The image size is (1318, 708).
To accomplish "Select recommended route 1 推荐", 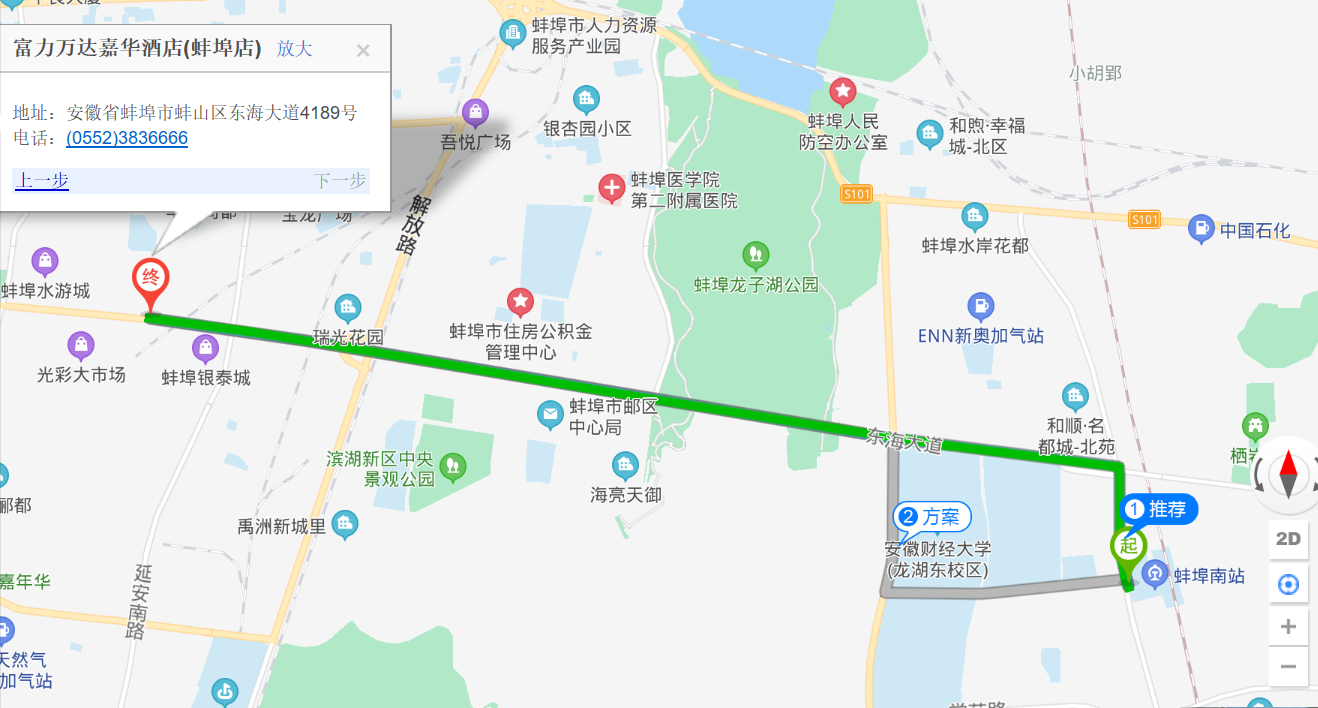I will click(x=1157, y=509).
